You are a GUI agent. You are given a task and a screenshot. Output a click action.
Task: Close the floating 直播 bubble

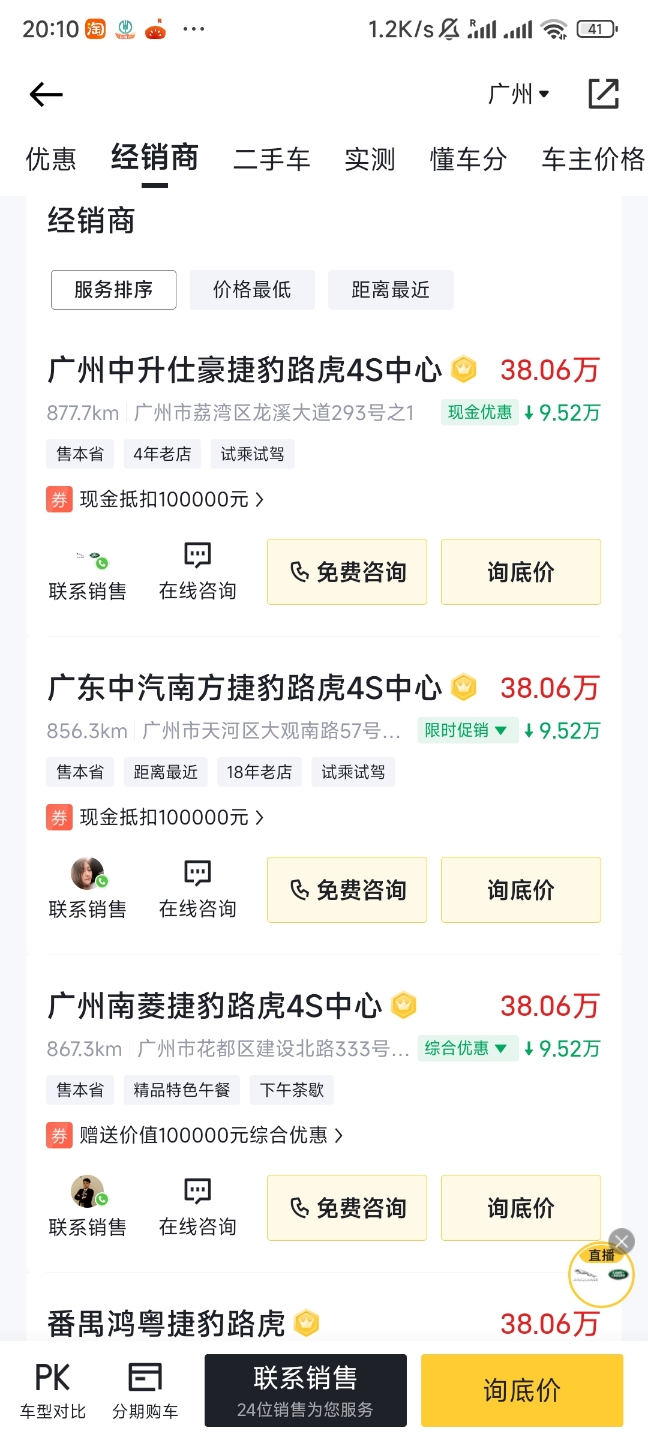622,1242
